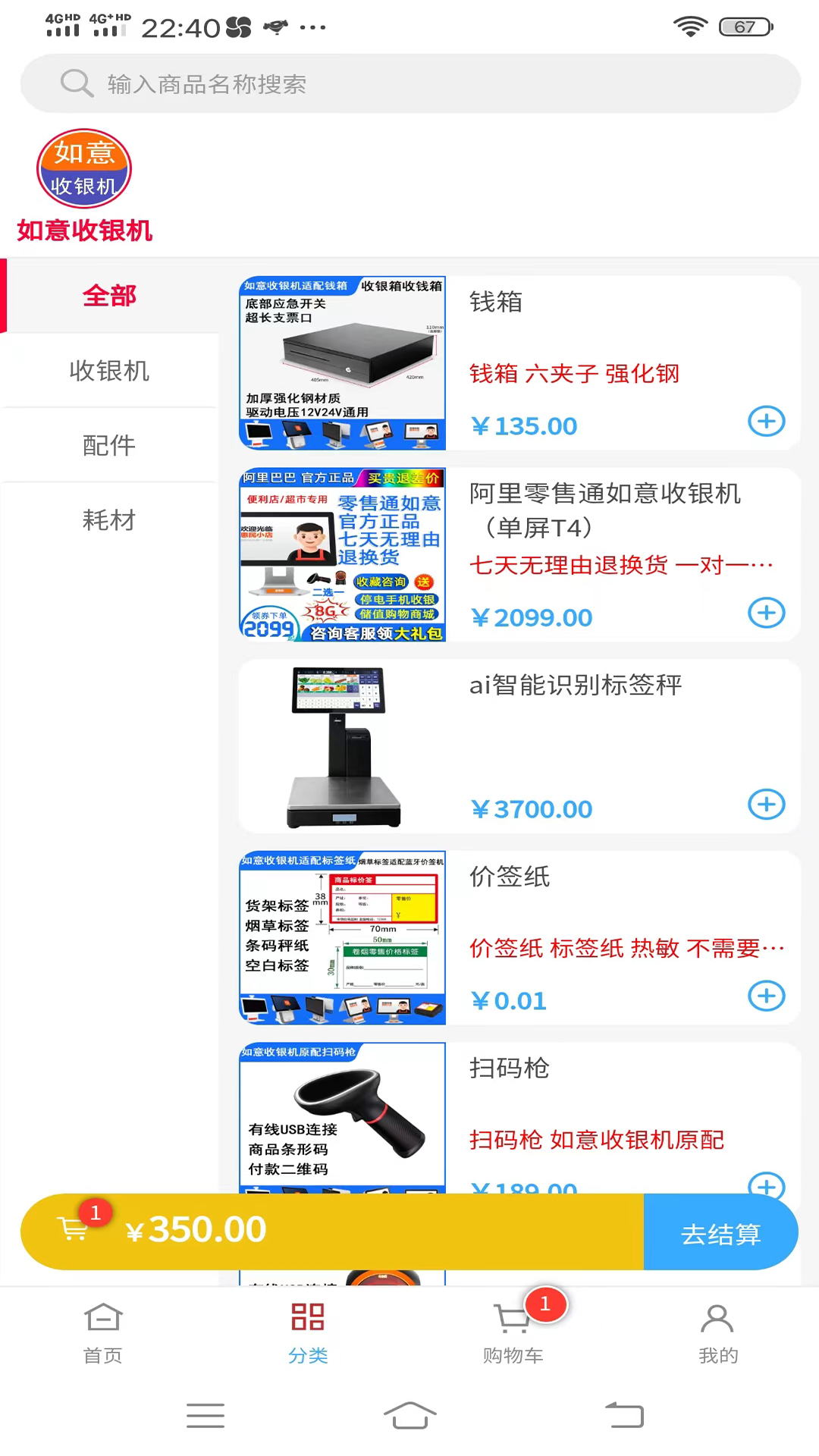Tap the system back button
Viewport: 819px width, 1456px height.
[x=624, y=1415]
